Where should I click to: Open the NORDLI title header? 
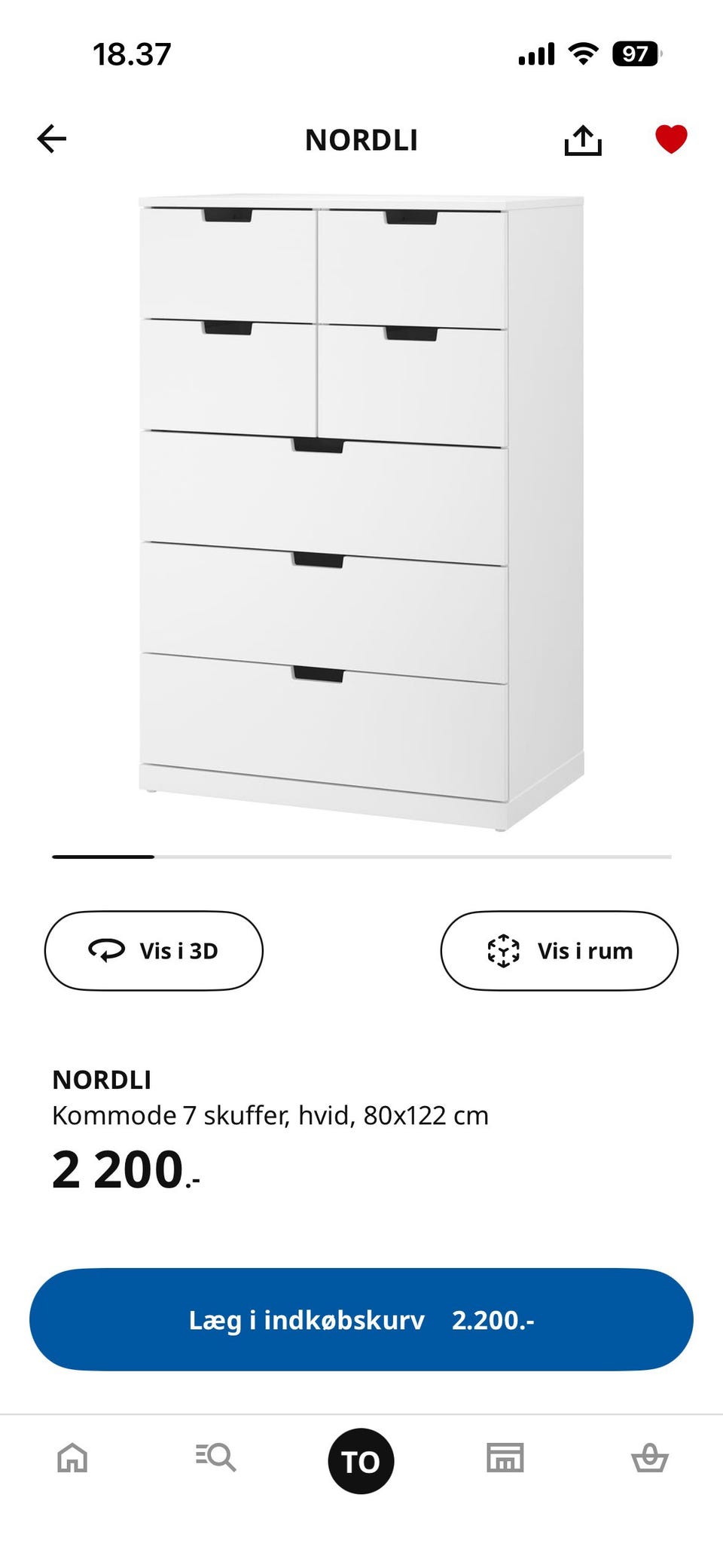click(x=361, y=140)
